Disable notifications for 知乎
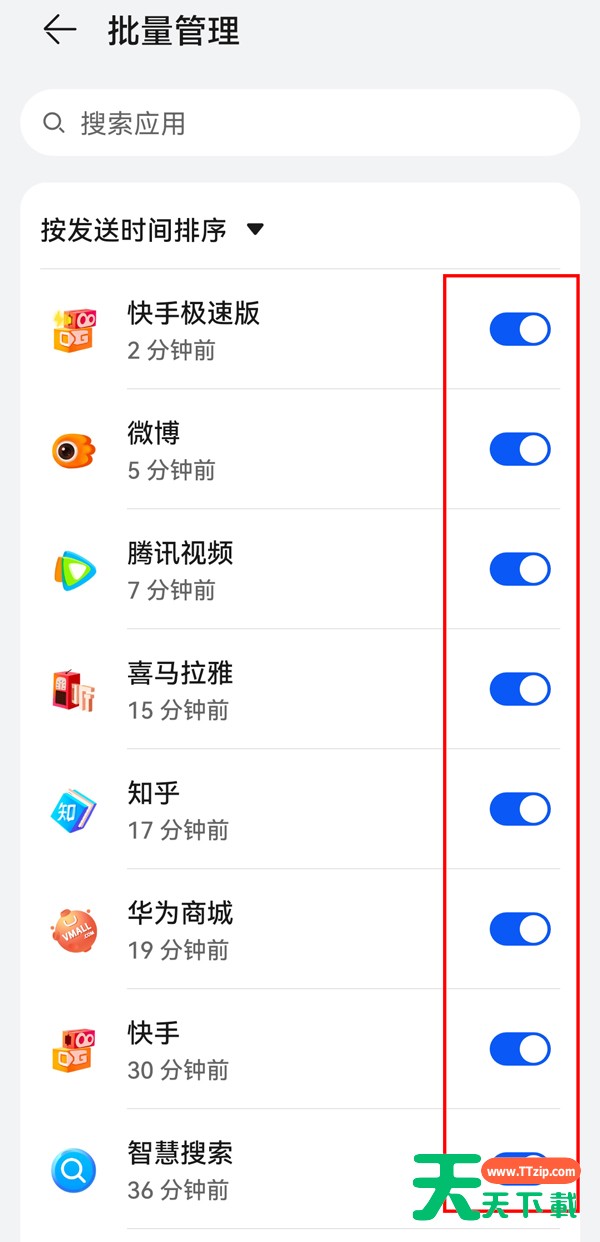The image size is (600, 1242). pos(520,809)
